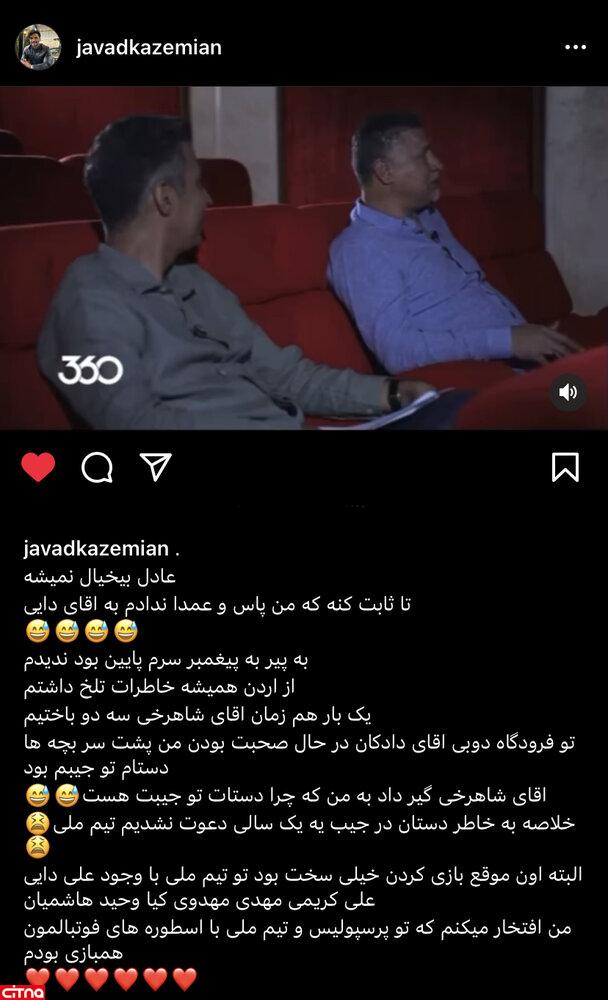Open comments on this post
This screenshot has width=608, height=1000.
[97, 467]
